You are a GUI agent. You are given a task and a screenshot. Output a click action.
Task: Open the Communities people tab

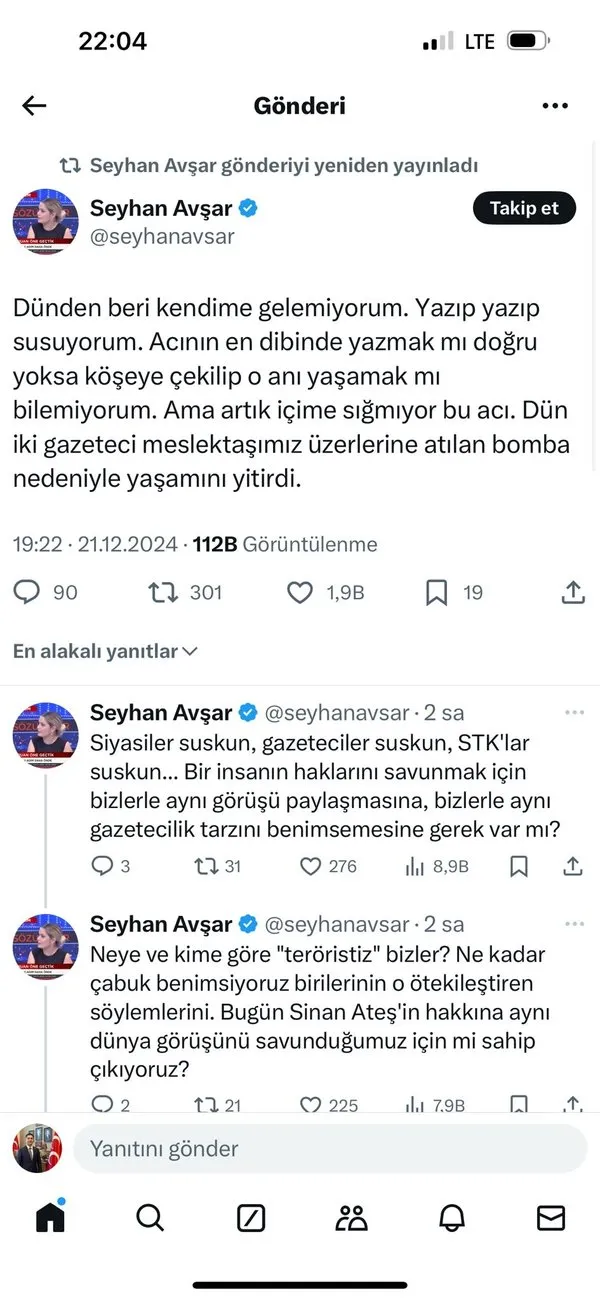[351, 1217]
